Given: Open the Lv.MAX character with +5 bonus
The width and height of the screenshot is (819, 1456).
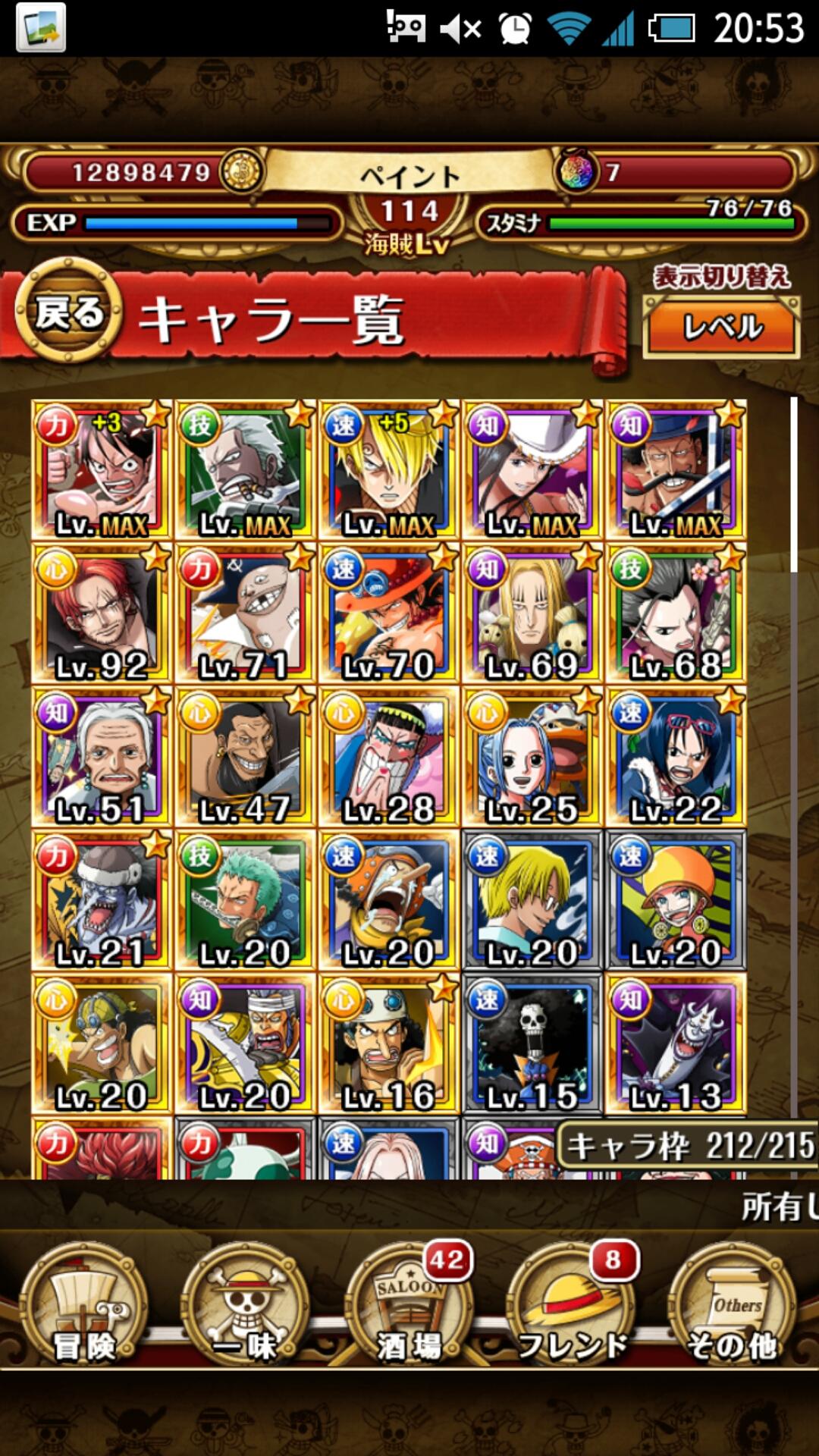Looking at the screenshot, I should (388, 470).
